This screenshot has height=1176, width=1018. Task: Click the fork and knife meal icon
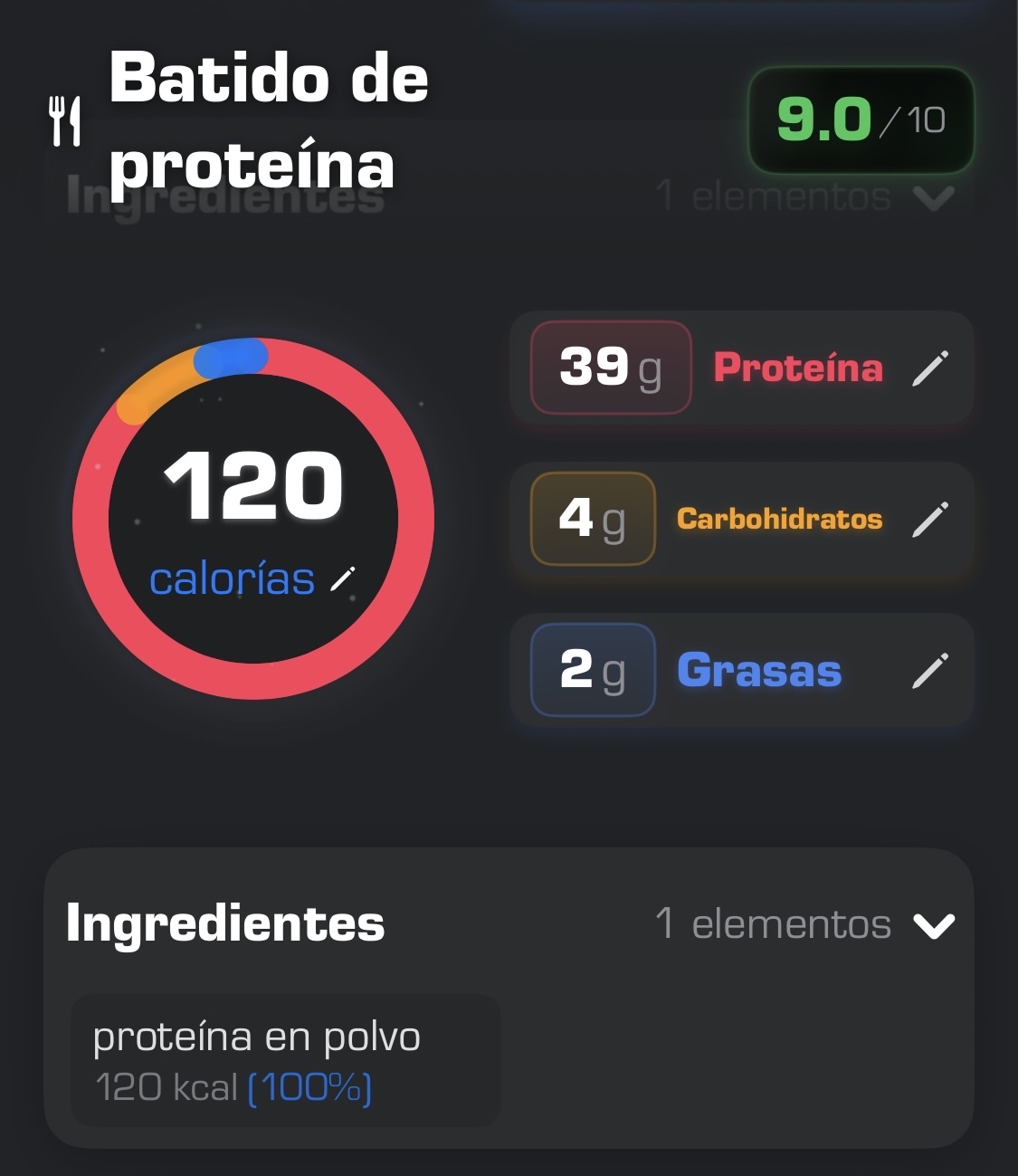tap(63, 119)
